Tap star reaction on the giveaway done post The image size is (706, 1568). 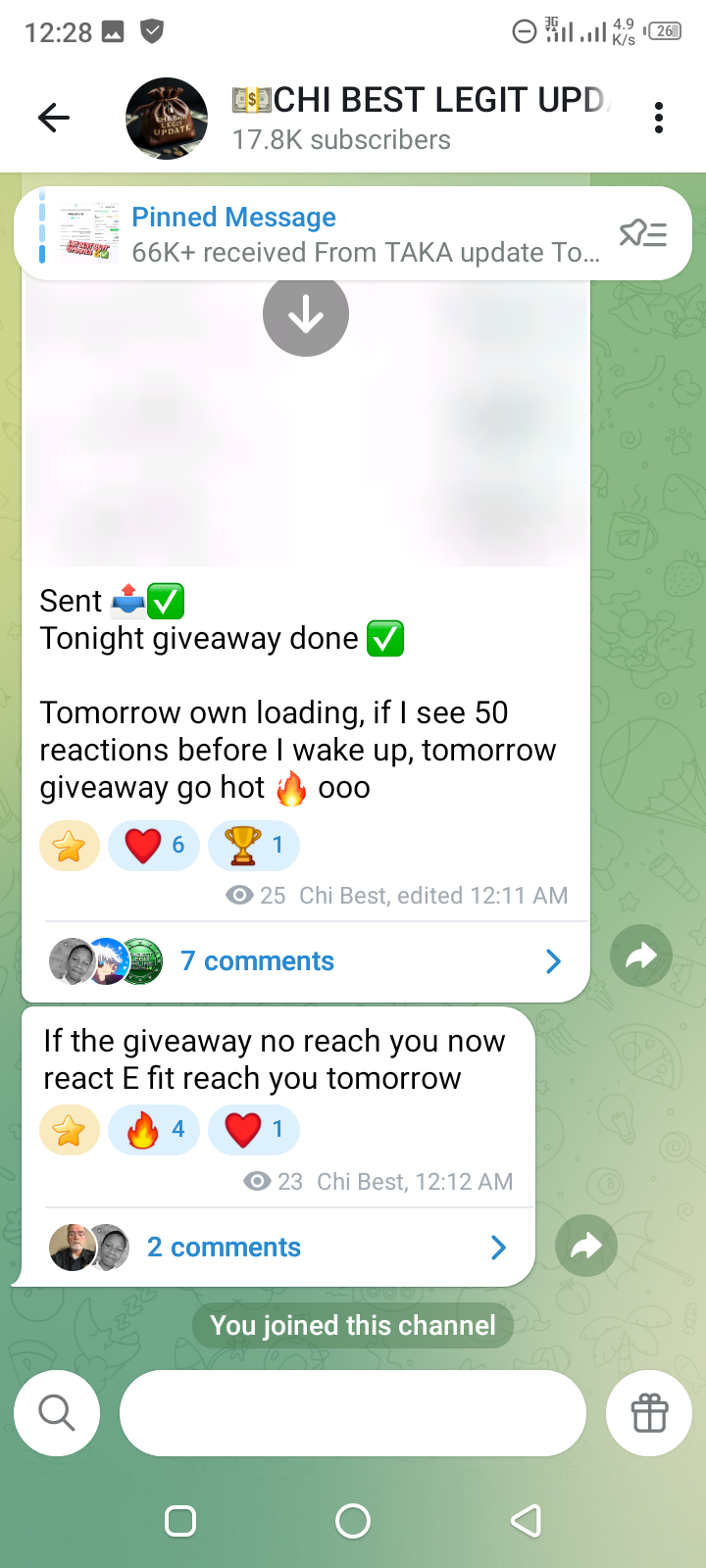[70, 845]
